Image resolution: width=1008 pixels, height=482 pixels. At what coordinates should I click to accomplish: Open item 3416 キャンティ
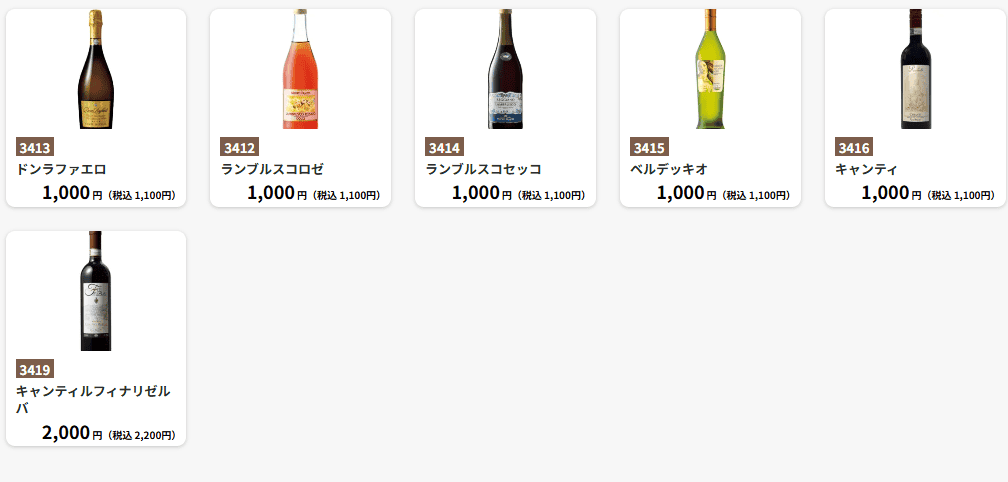pyautogui.click(x=915, y=108)
